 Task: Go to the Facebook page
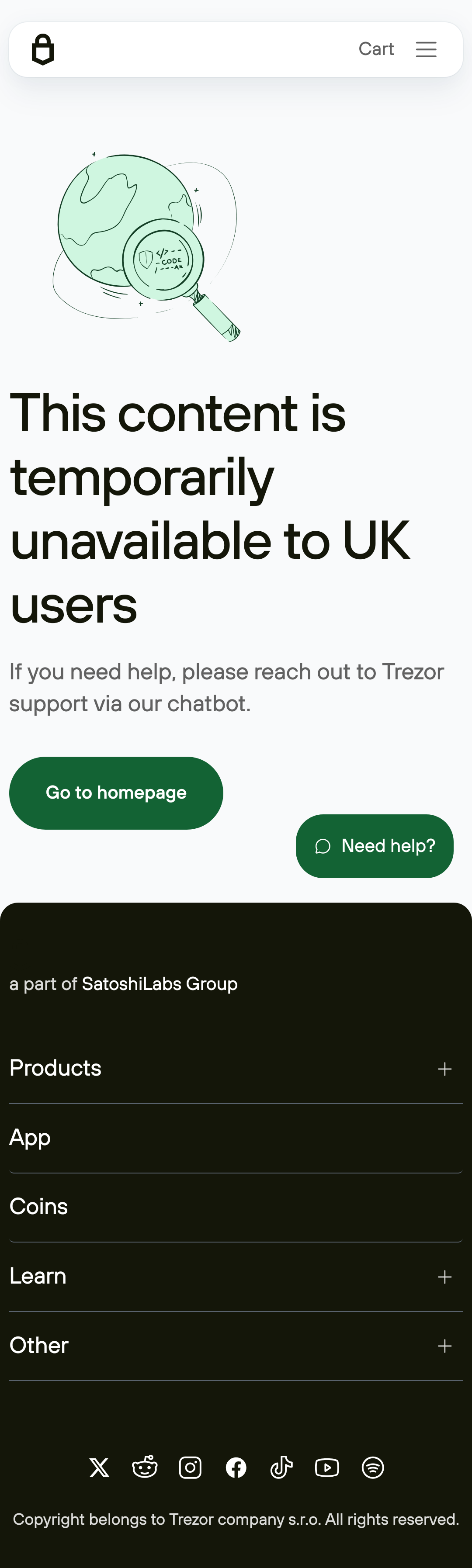pos(236,1468)
